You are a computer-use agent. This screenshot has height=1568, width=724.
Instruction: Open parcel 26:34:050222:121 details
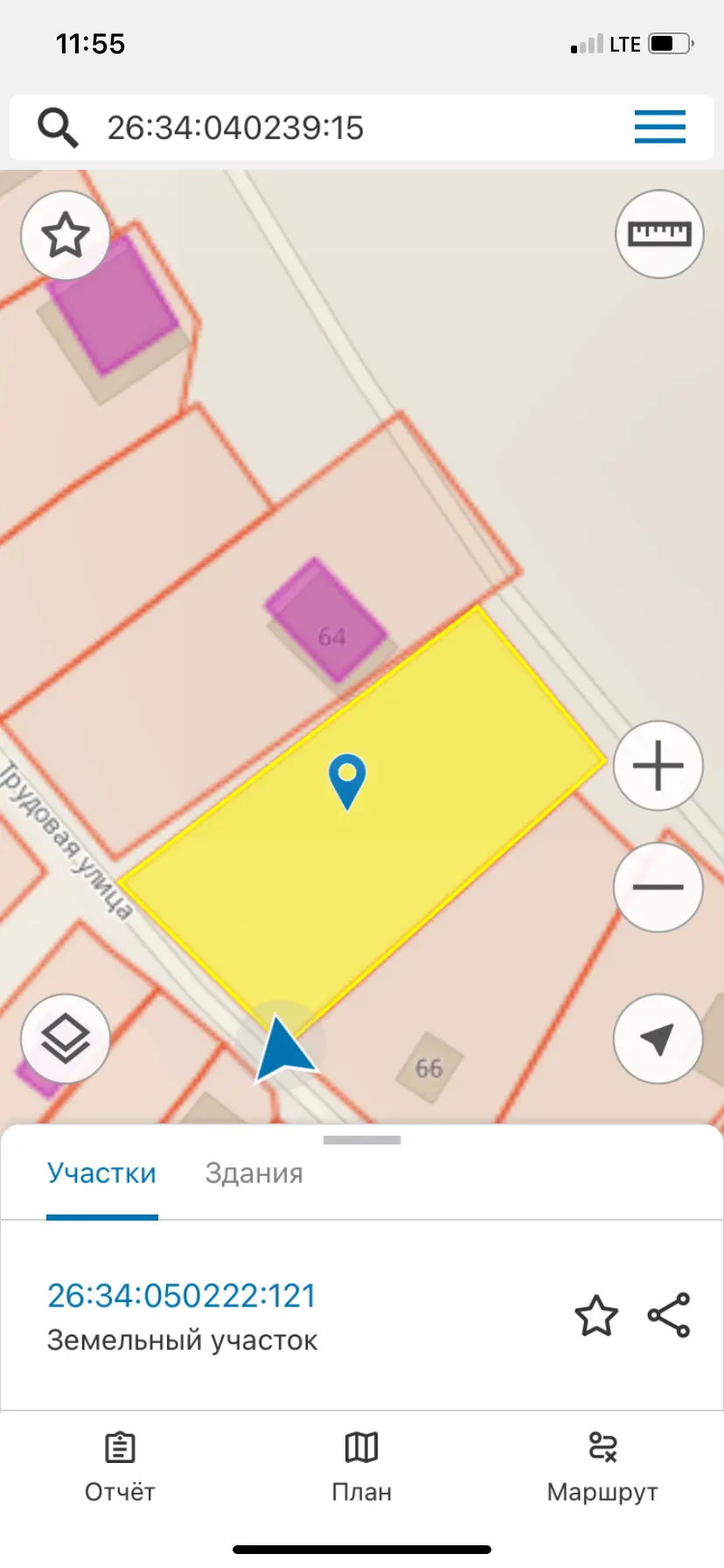coord(182,1296)
